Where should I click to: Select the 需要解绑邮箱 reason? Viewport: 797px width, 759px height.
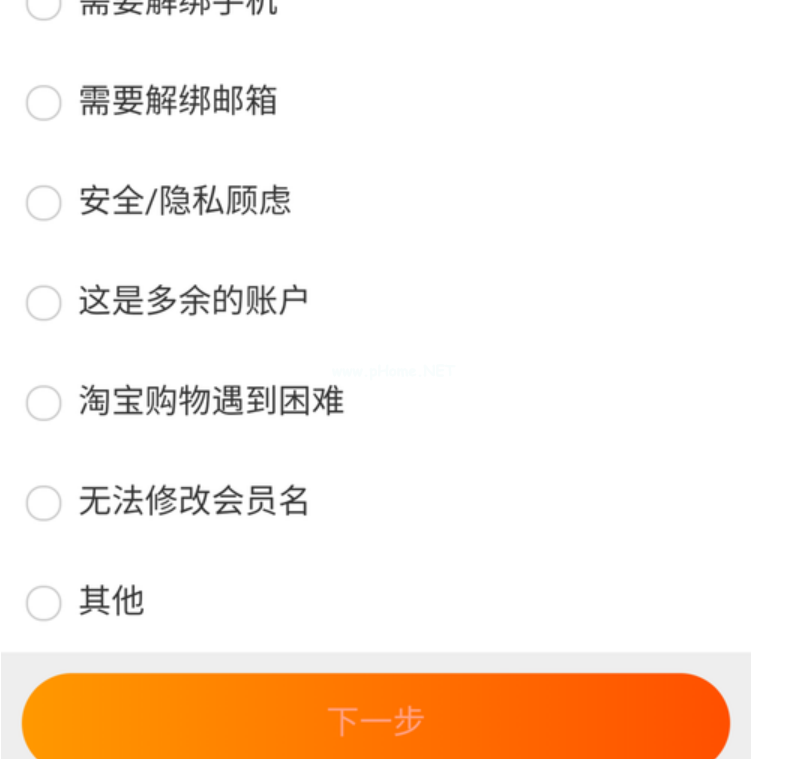pyautogui.click(x=44, y=102)
